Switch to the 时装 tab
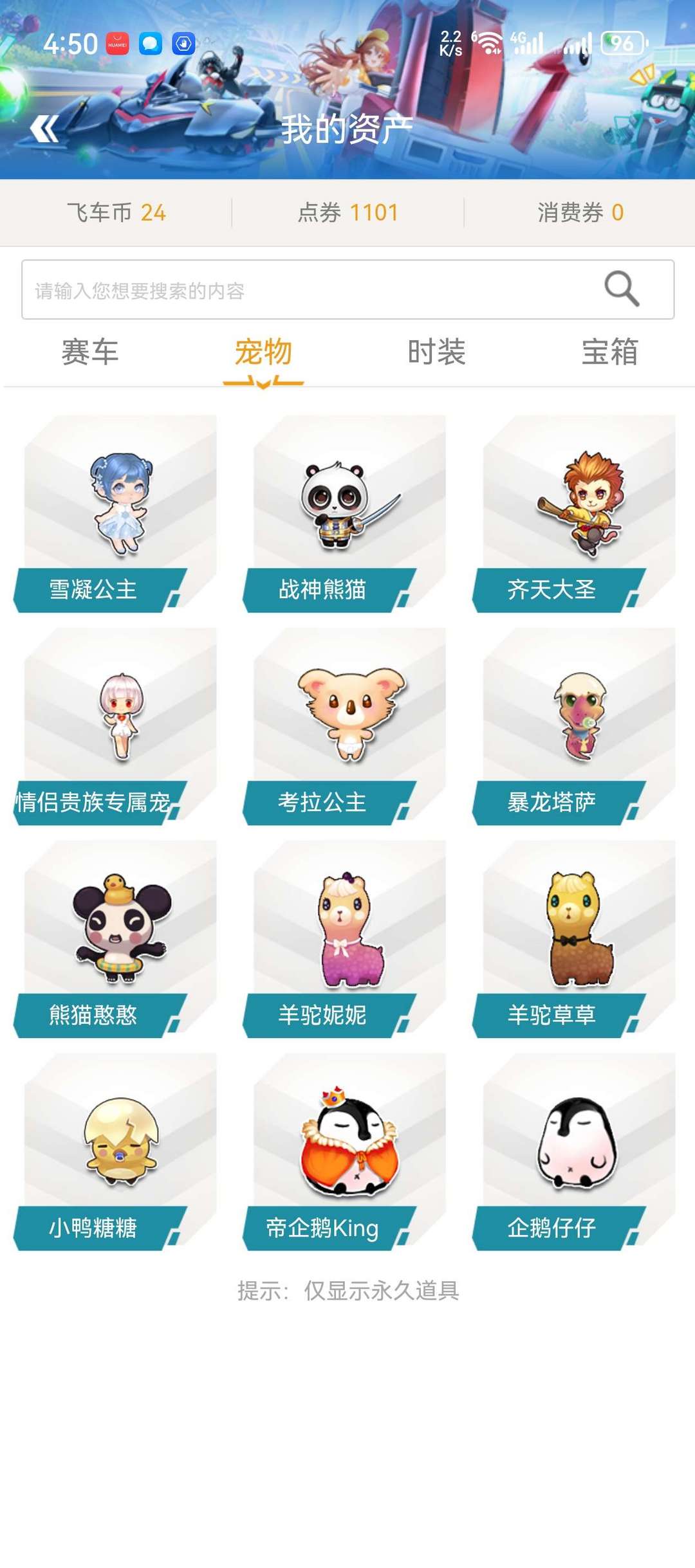 437,352
